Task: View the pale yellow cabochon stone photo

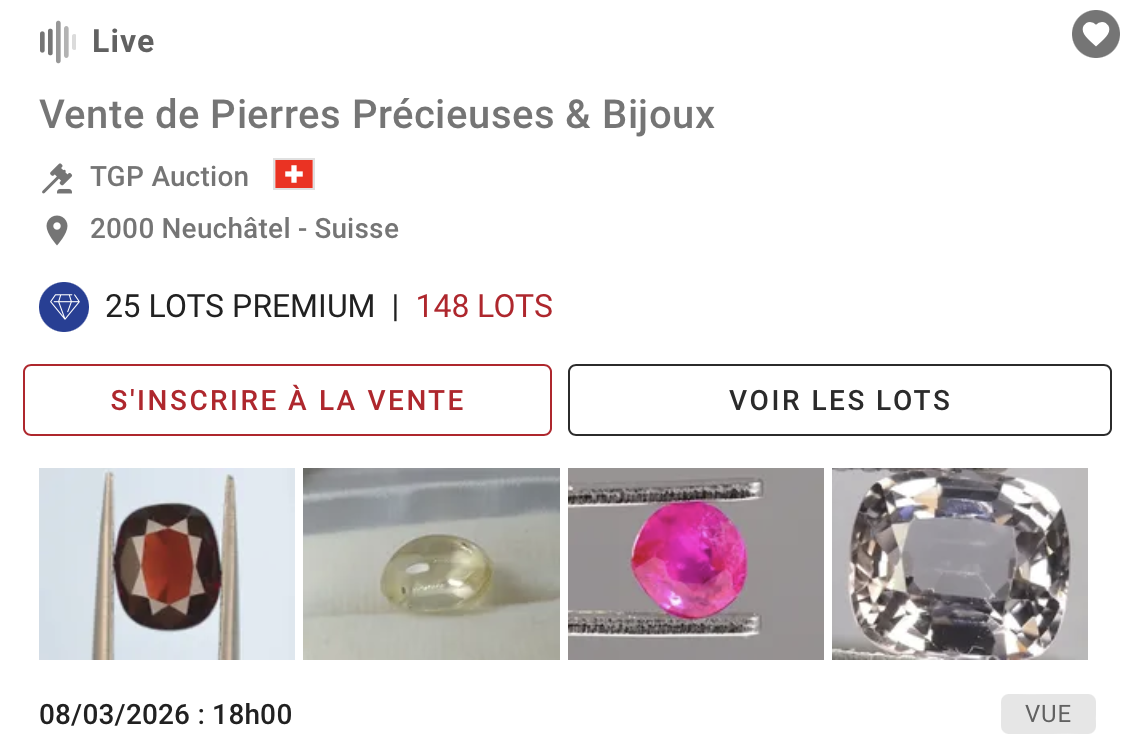Action: point(431,564)
